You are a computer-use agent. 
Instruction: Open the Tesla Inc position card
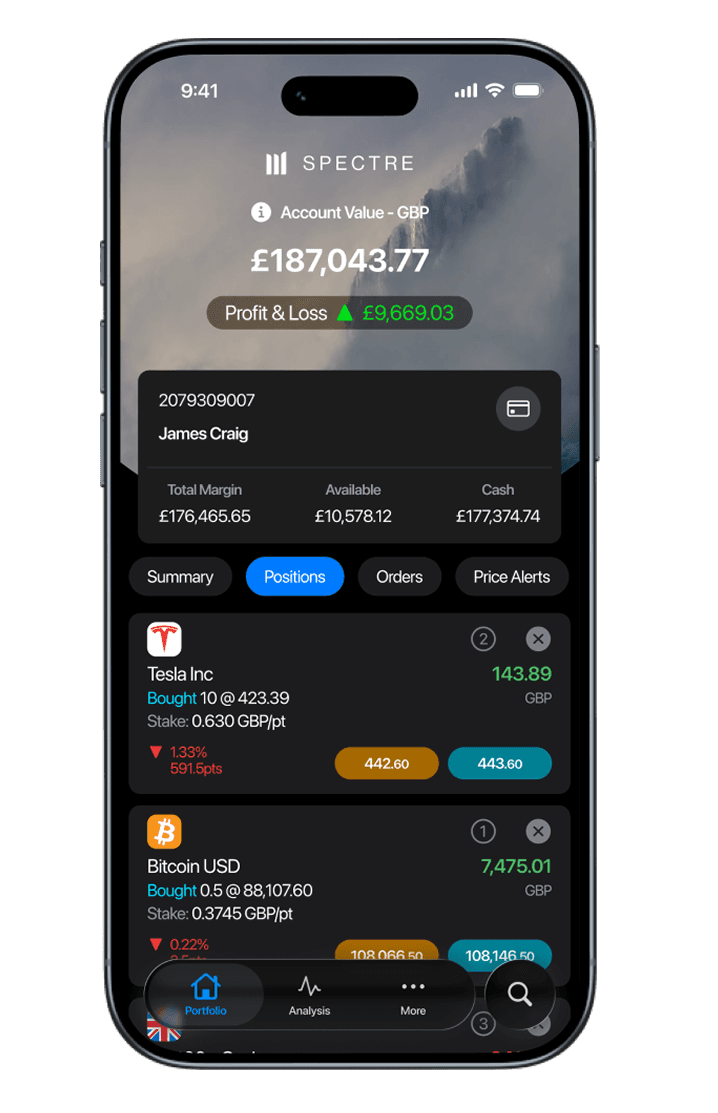click(300, 690)
